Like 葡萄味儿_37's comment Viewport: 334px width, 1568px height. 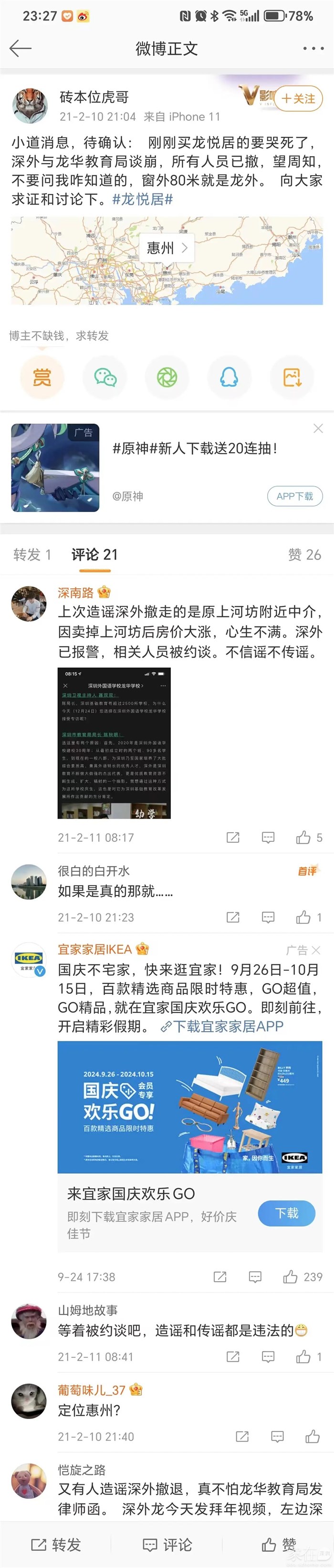coord(312,1437)
